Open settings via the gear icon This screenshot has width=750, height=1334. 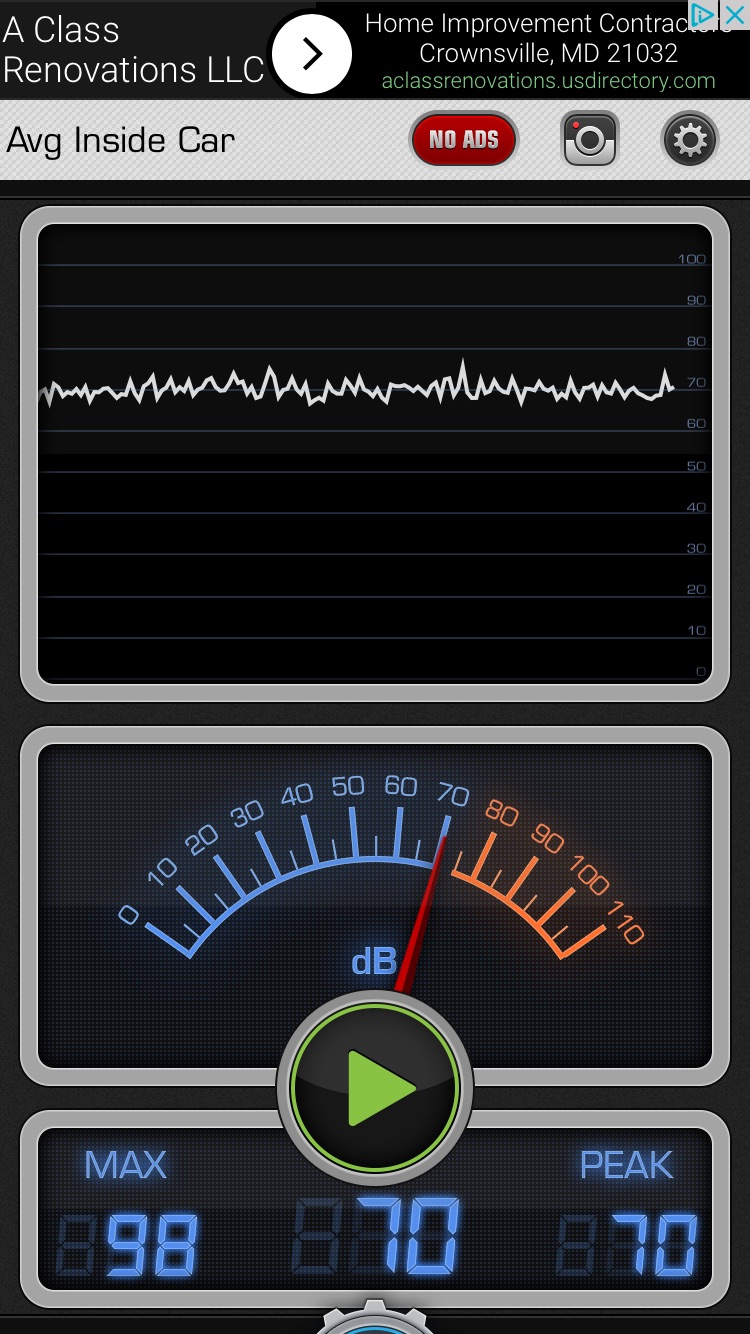[x=690, y=140]
